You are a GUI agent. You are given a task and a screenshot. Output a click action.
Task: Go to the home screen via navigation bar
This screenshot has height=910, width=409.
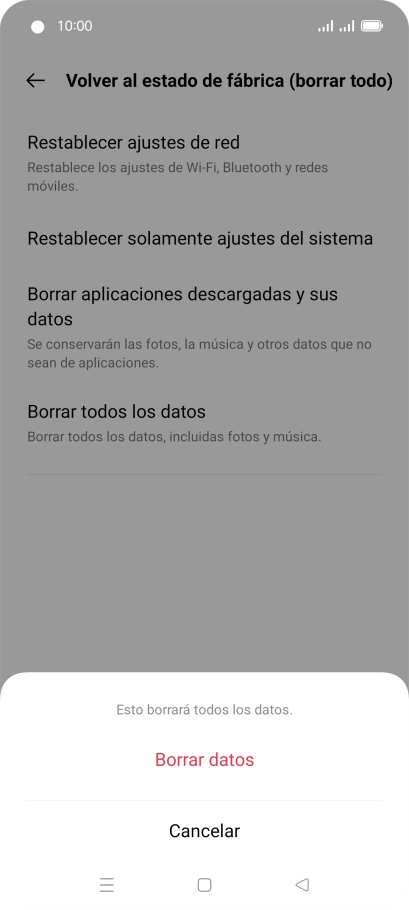204,884
